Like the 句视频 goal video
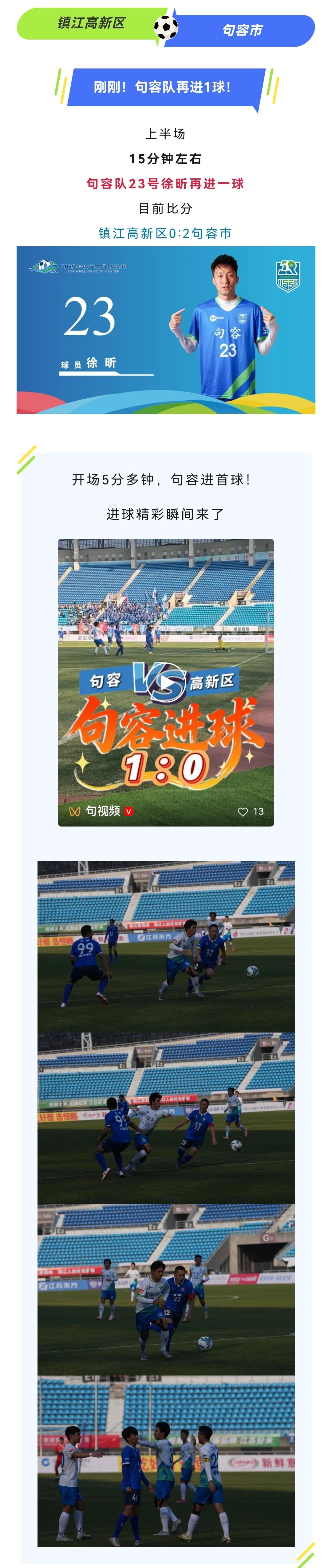The image size is (332, 1568). (243, 811)
